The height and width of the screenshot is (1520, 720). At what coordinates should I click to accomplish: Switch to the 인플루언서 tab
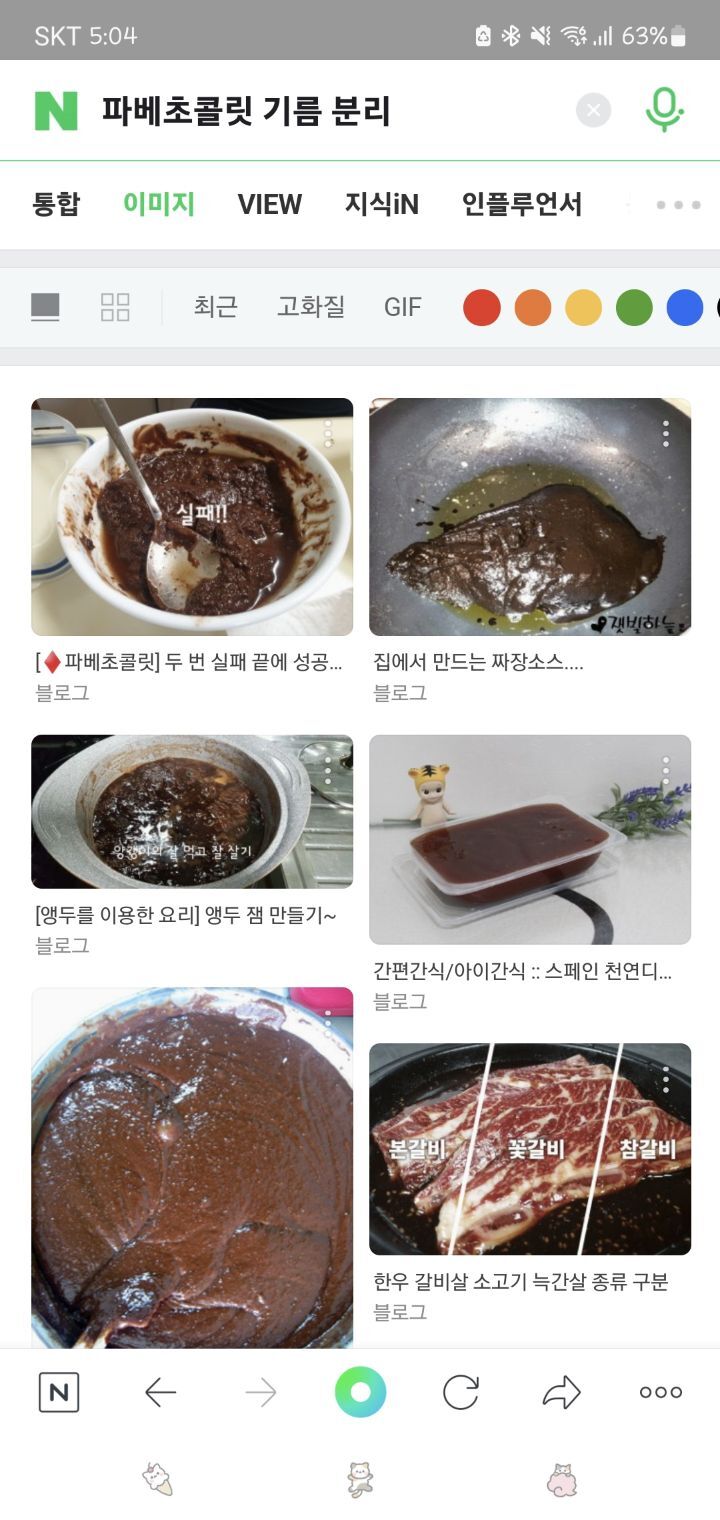tap(521, 204)
